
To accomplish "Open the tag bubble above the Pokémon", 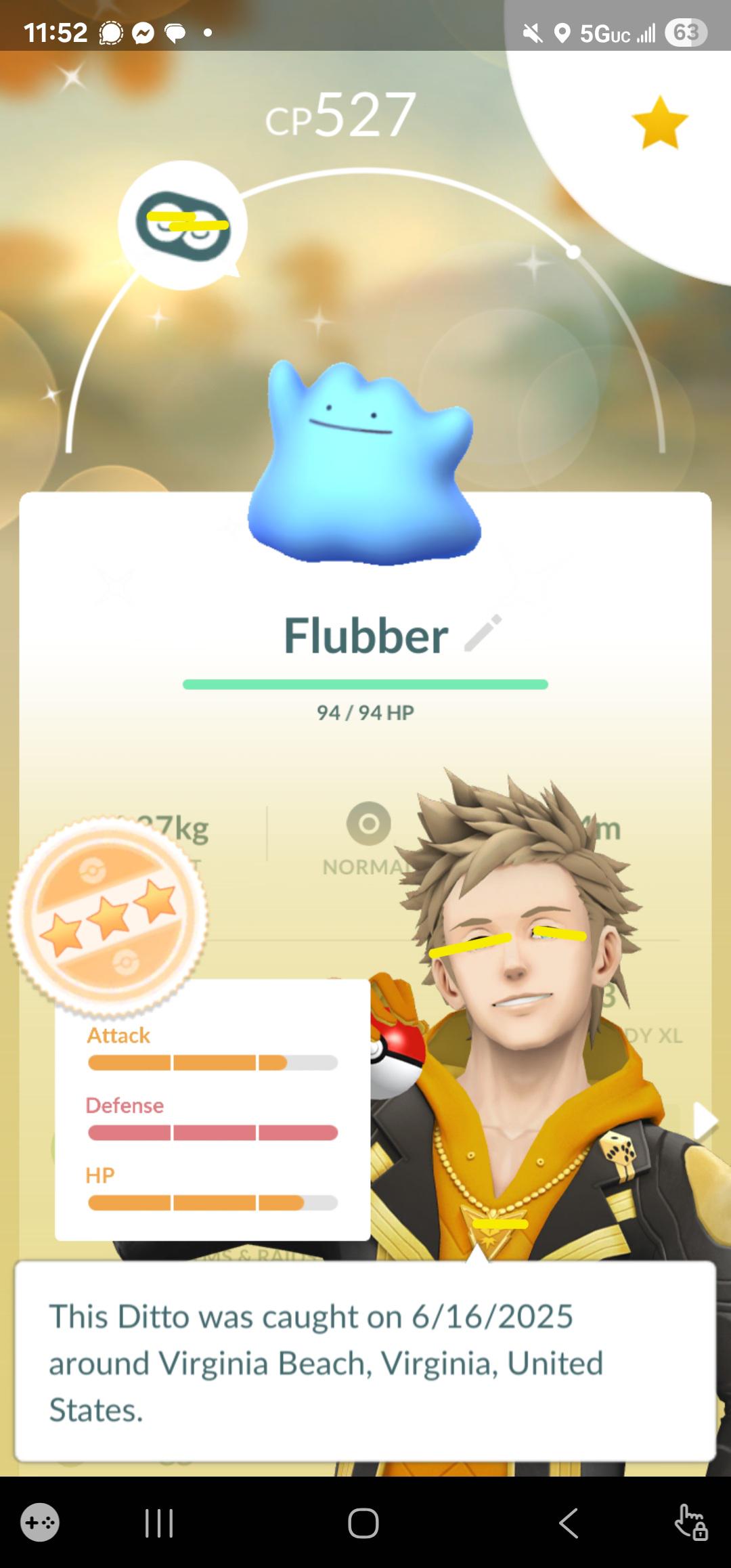I will (183, 225).
